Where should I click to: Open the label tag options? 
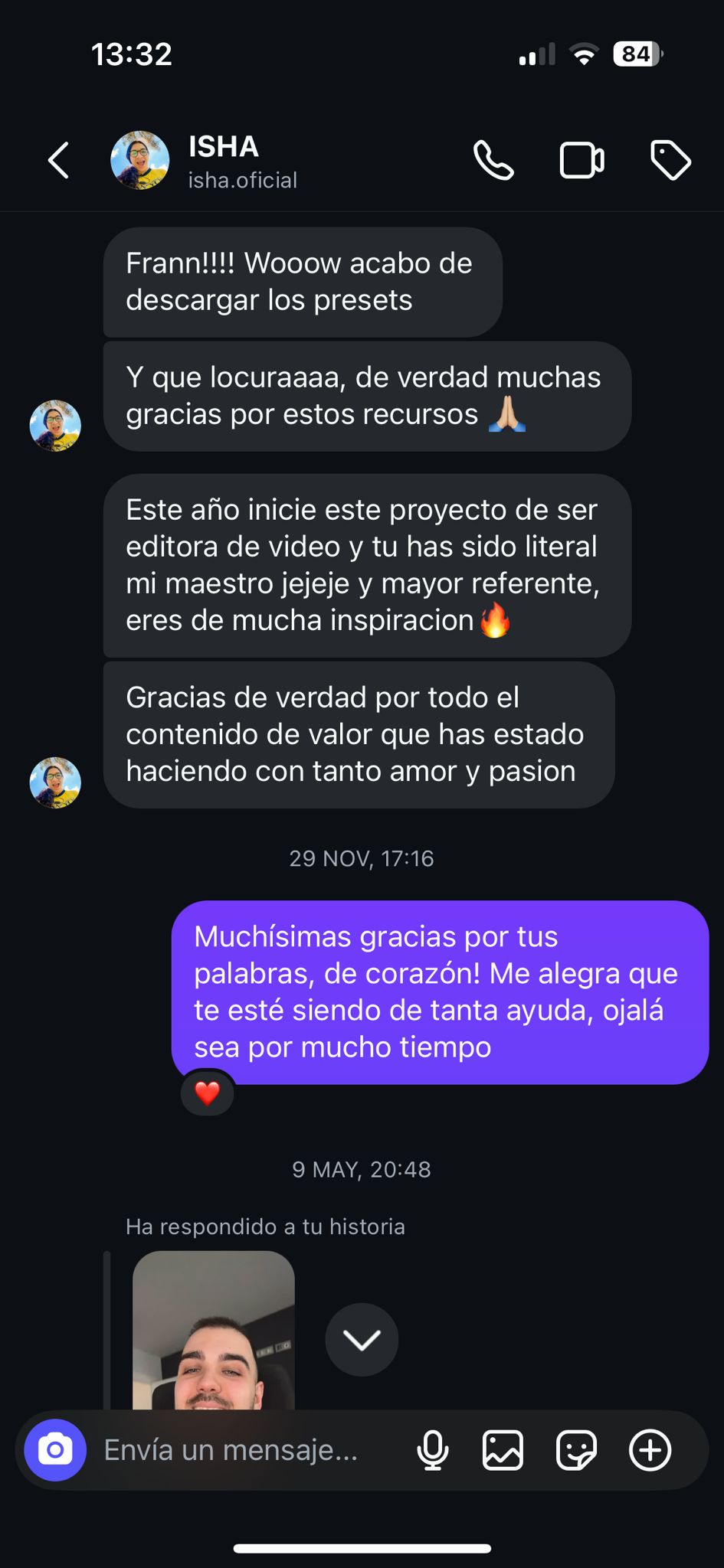pos(670,161)
